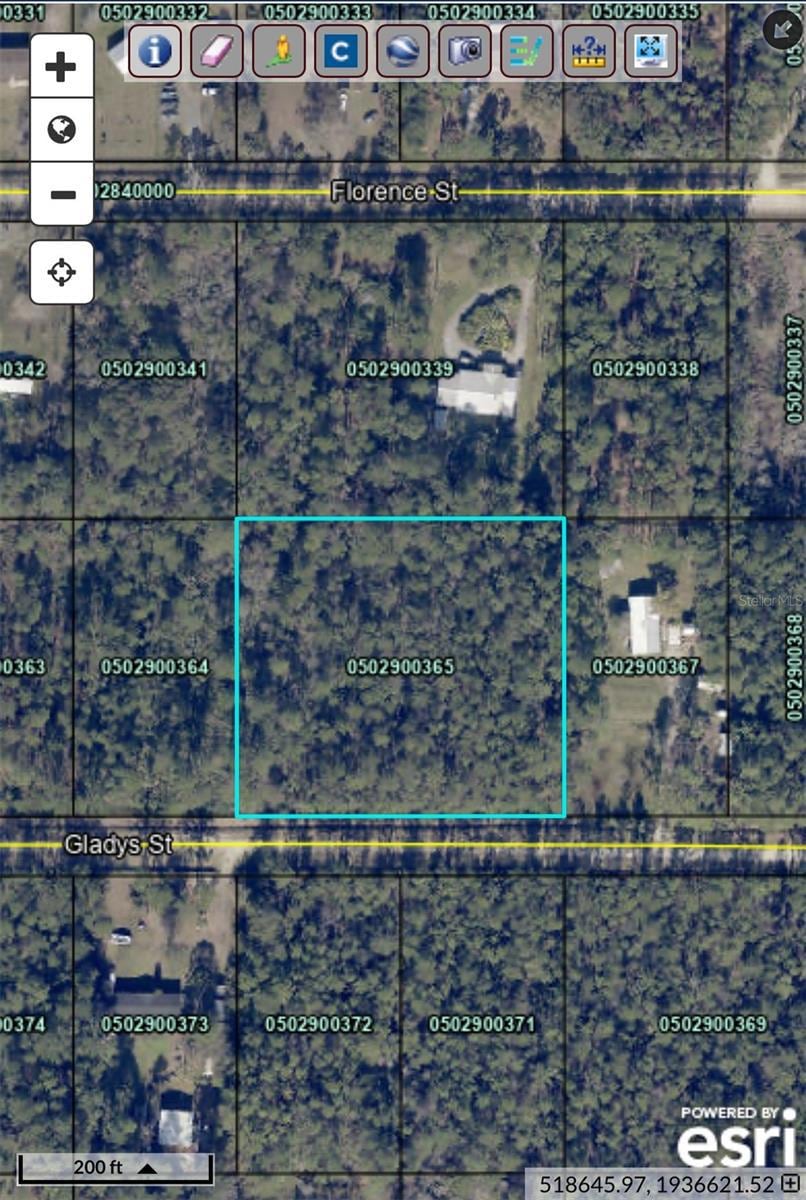806x1200 pixels.
Task: Select the eraser clear tool
Action: click(217, 51)
